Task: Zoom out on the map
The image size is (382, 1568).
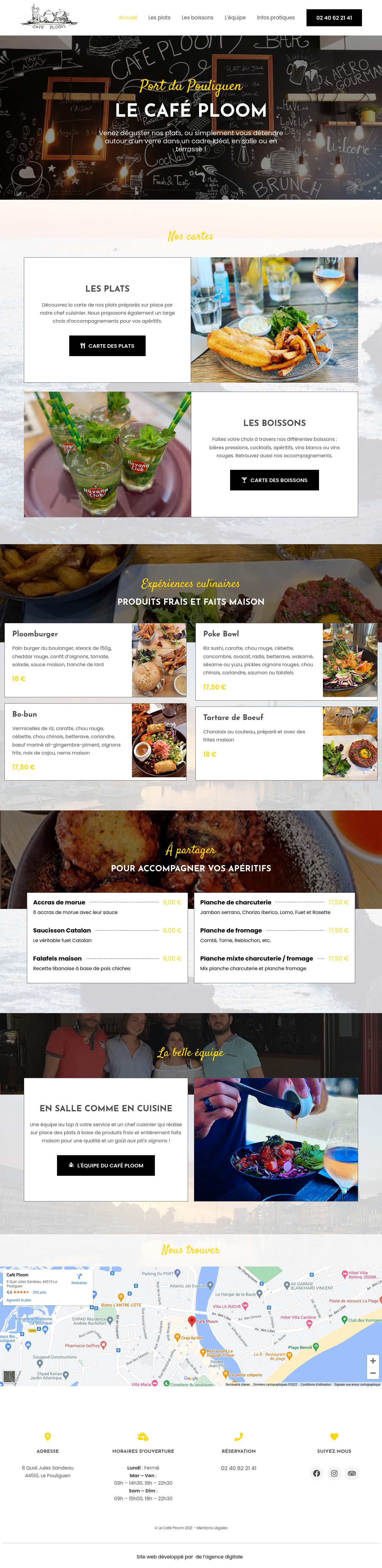Action: pos(373,1373)
